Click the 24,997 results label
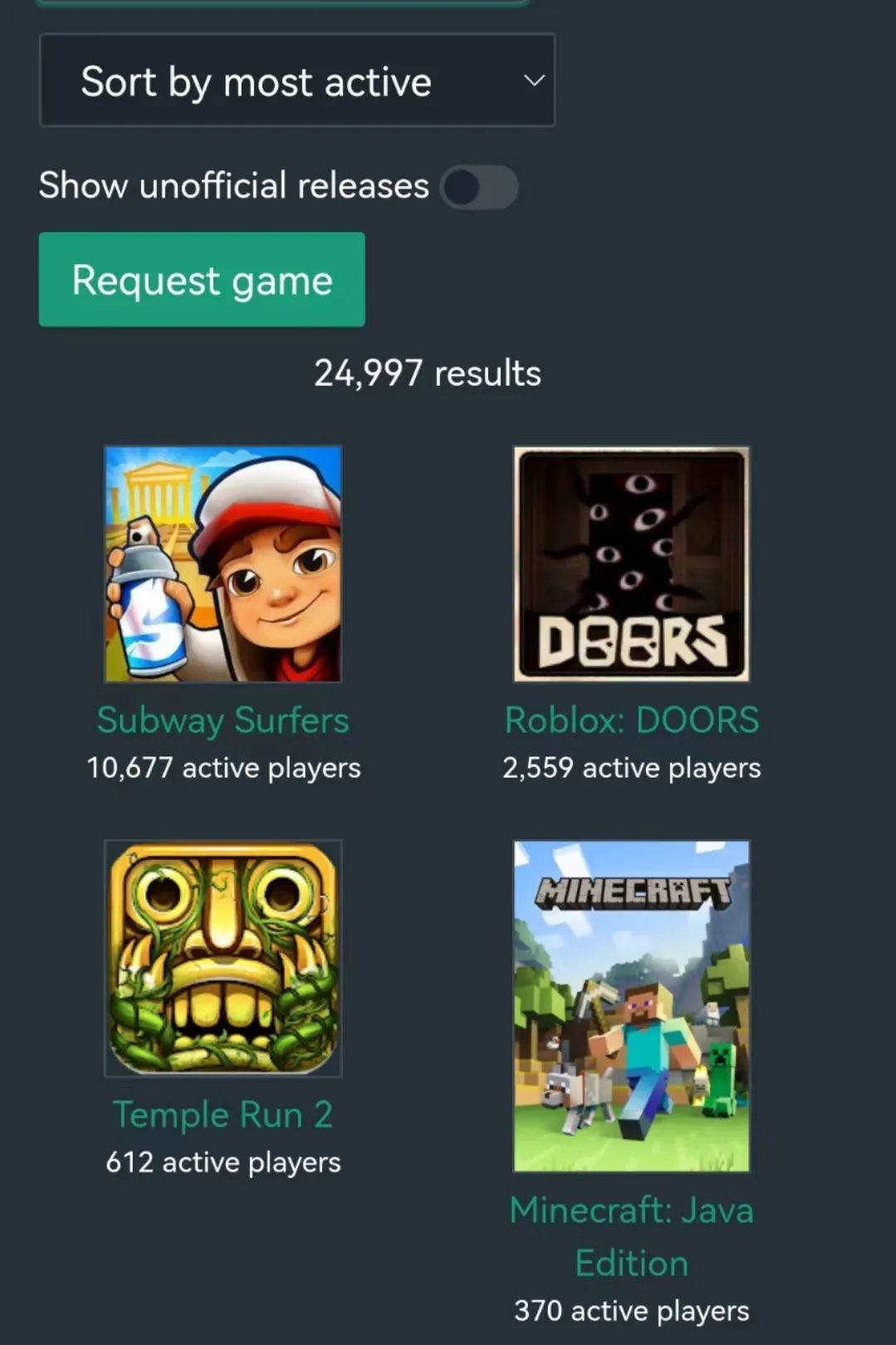 point(427,373)
